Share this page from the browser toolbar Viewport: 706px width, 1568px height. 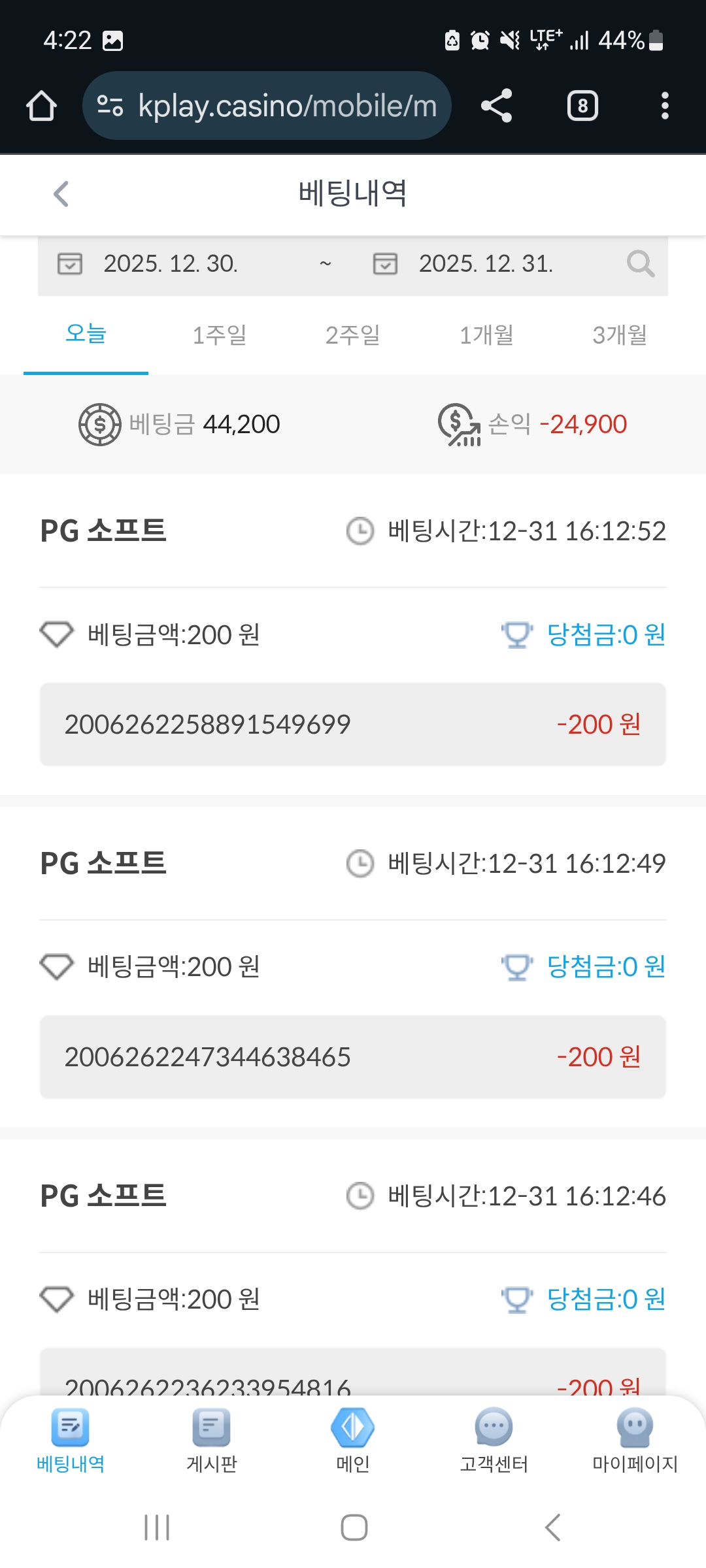tap(496, 106)
